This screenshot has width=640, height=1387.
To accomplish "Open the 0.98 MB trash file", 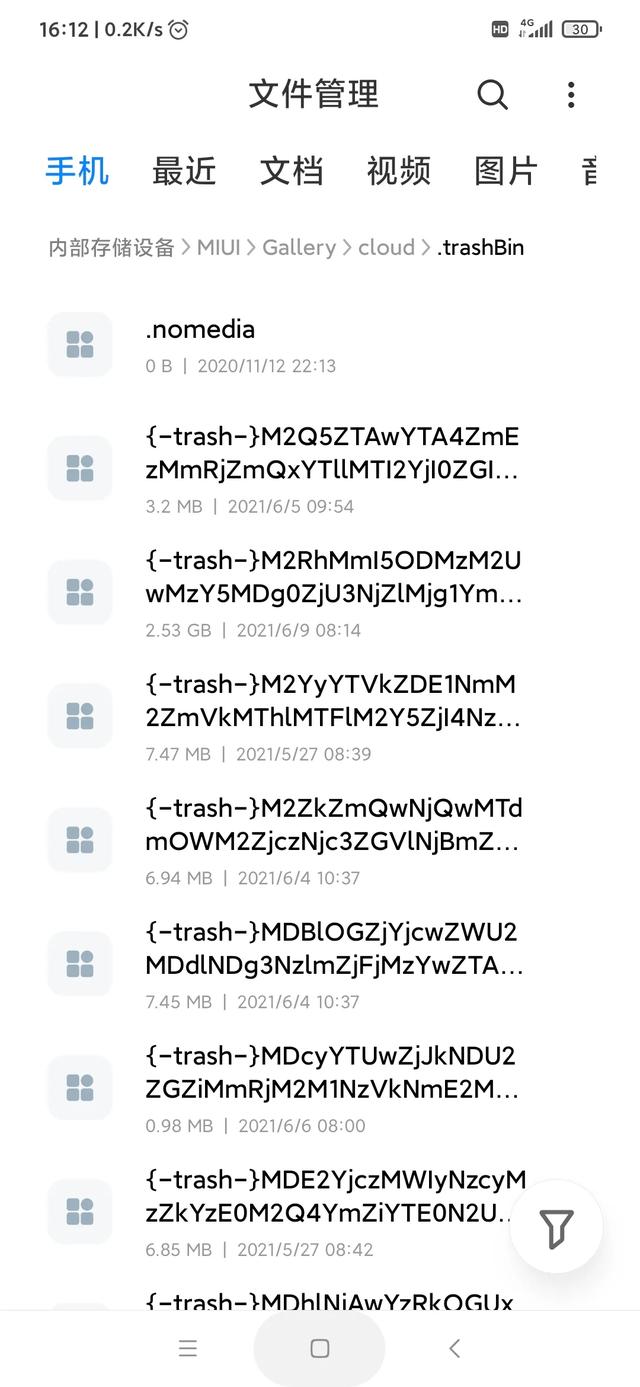I will [320, 1088].
